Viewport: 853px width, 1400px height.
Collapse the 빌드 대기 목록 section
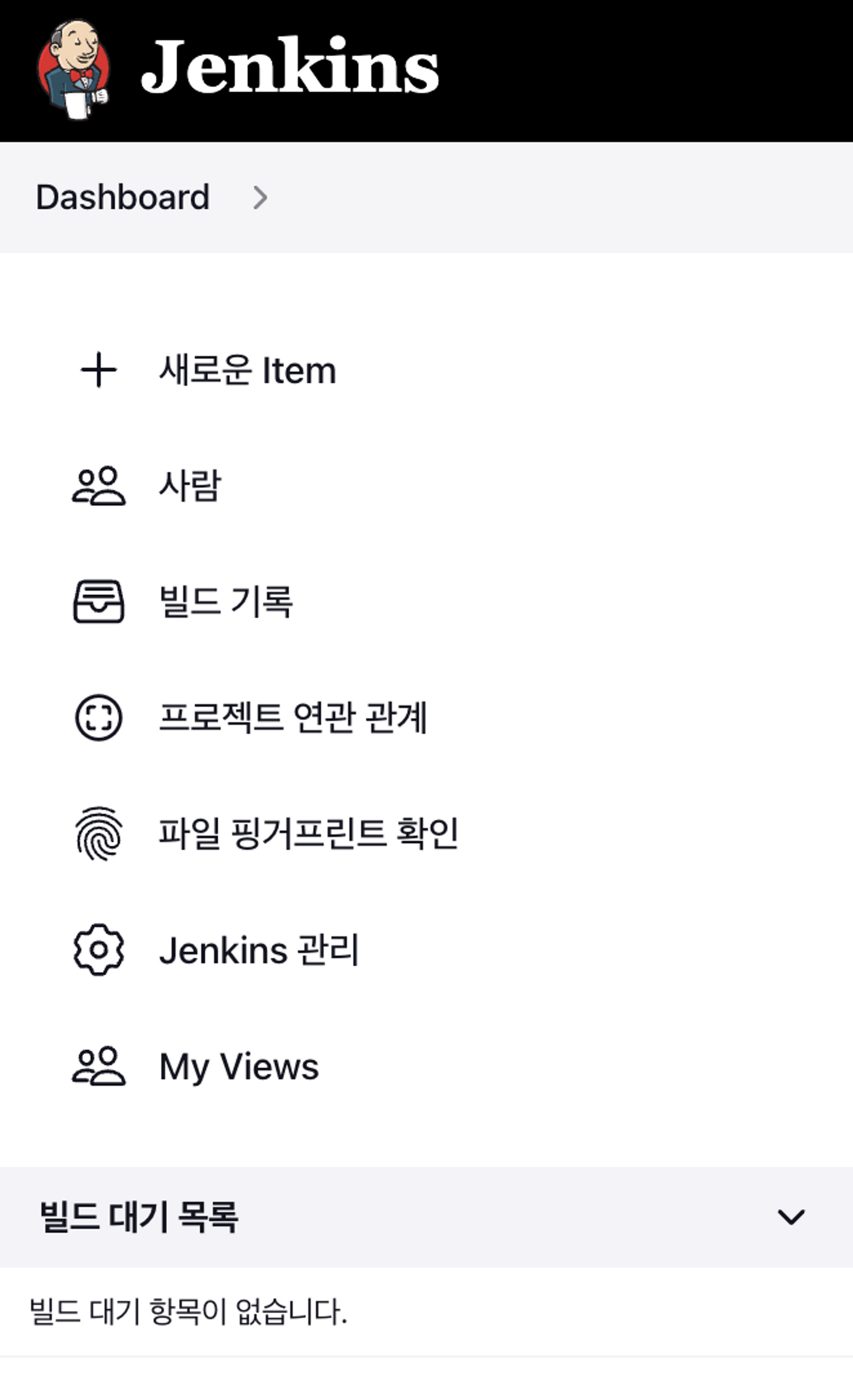790,1217
